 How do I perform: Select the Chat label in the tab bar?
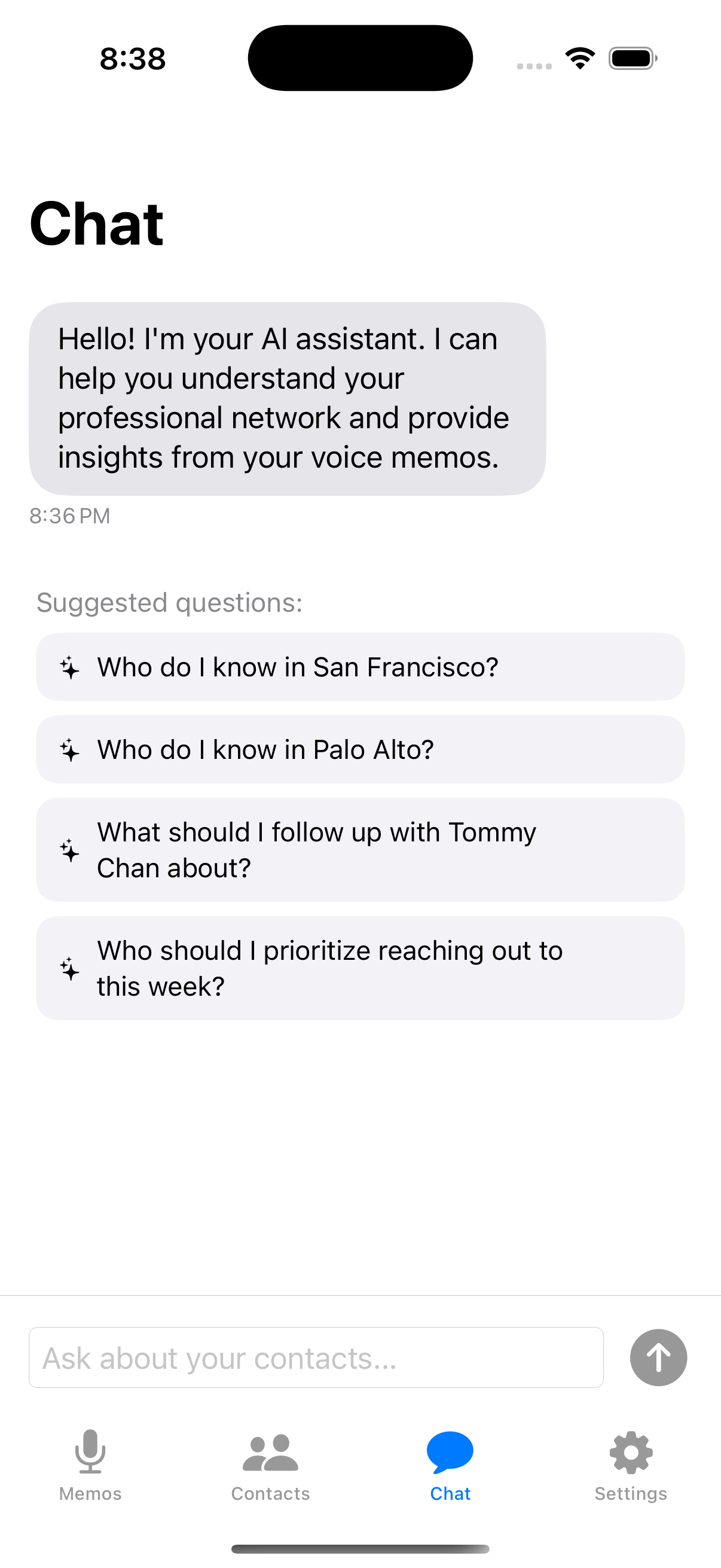(x=450, y=1493)
